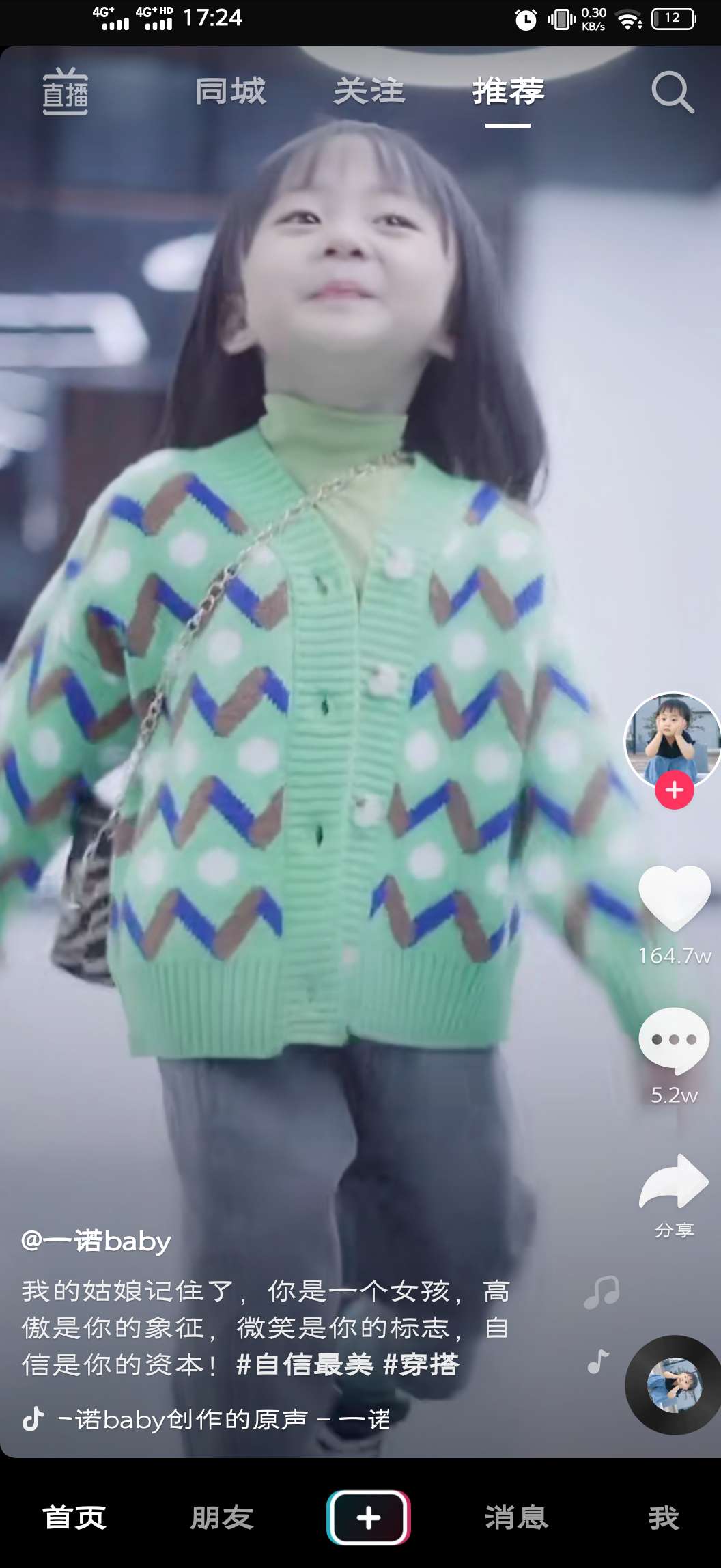
Task: Follow the creator with the red plus
Action: 674,790
